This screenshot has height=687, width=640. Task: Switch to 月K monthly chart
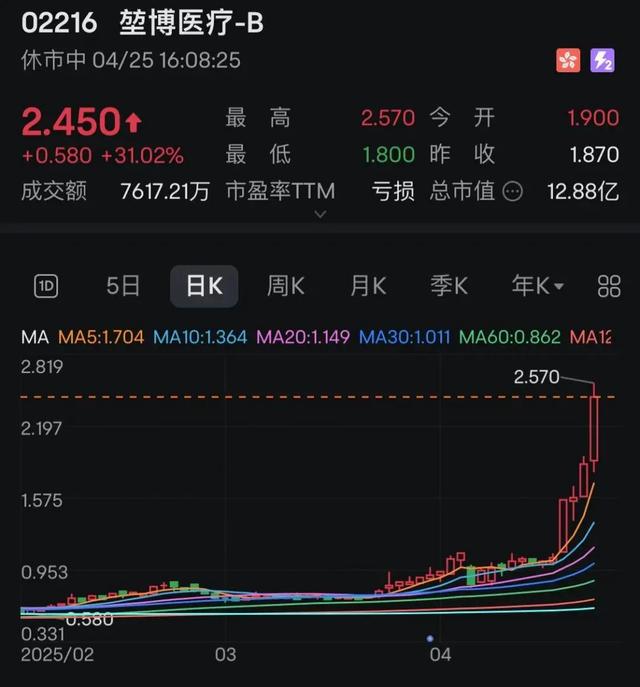(368, 286)
